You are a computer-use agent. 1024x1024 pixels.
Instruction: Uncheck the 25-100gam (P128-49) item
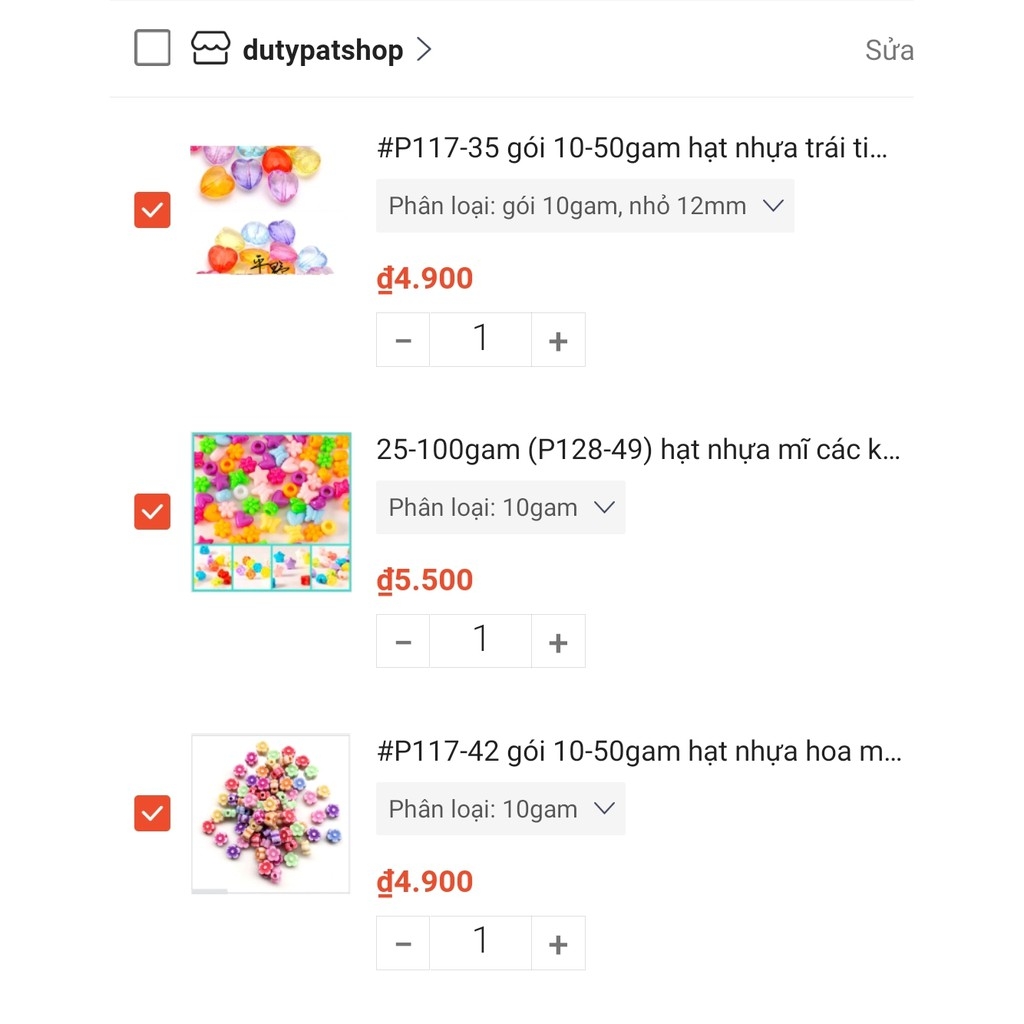coord(152,512)
